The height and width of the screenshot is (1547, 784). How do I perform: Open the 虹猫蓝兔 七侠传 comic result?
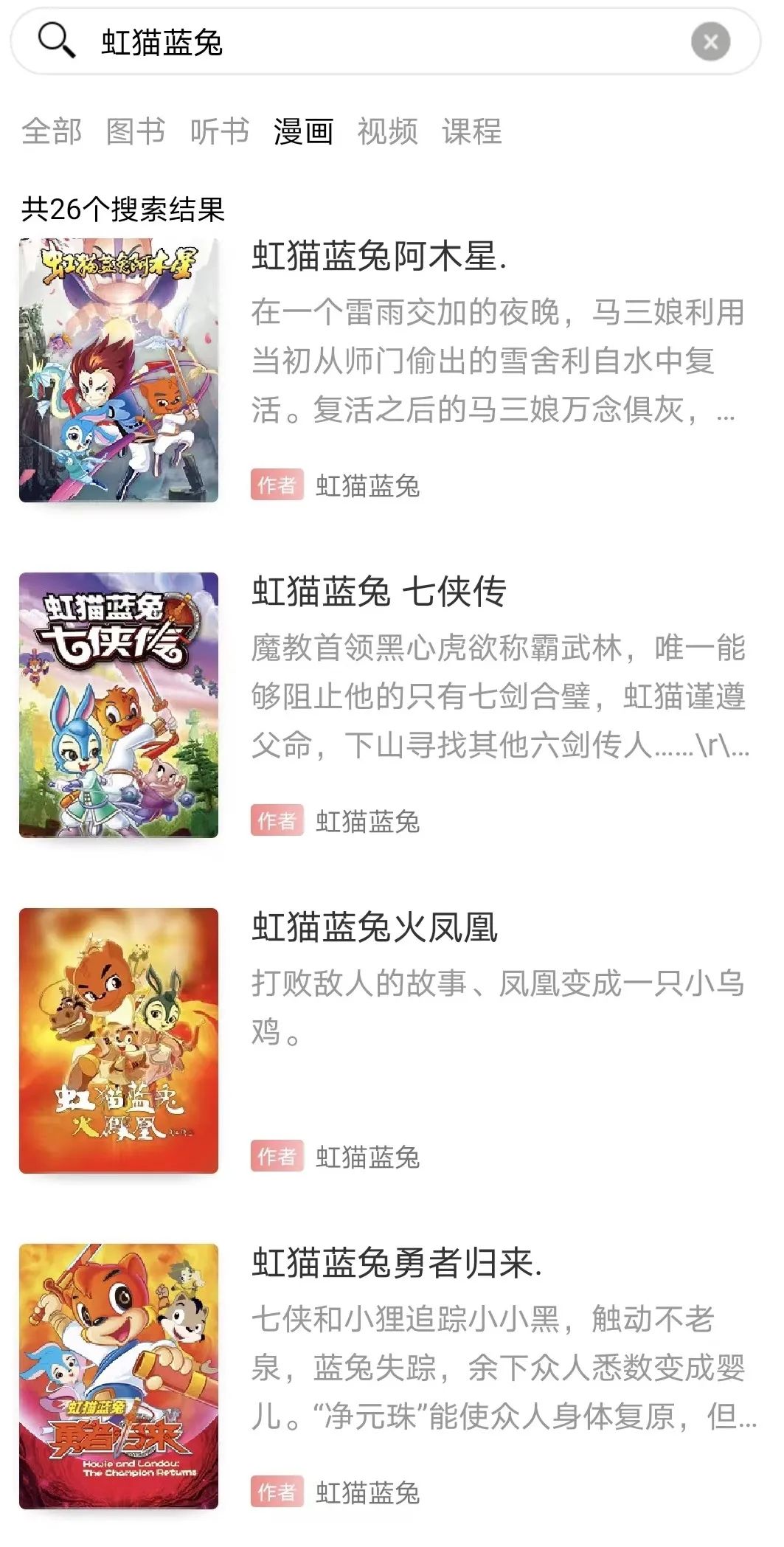click(379, 592)
